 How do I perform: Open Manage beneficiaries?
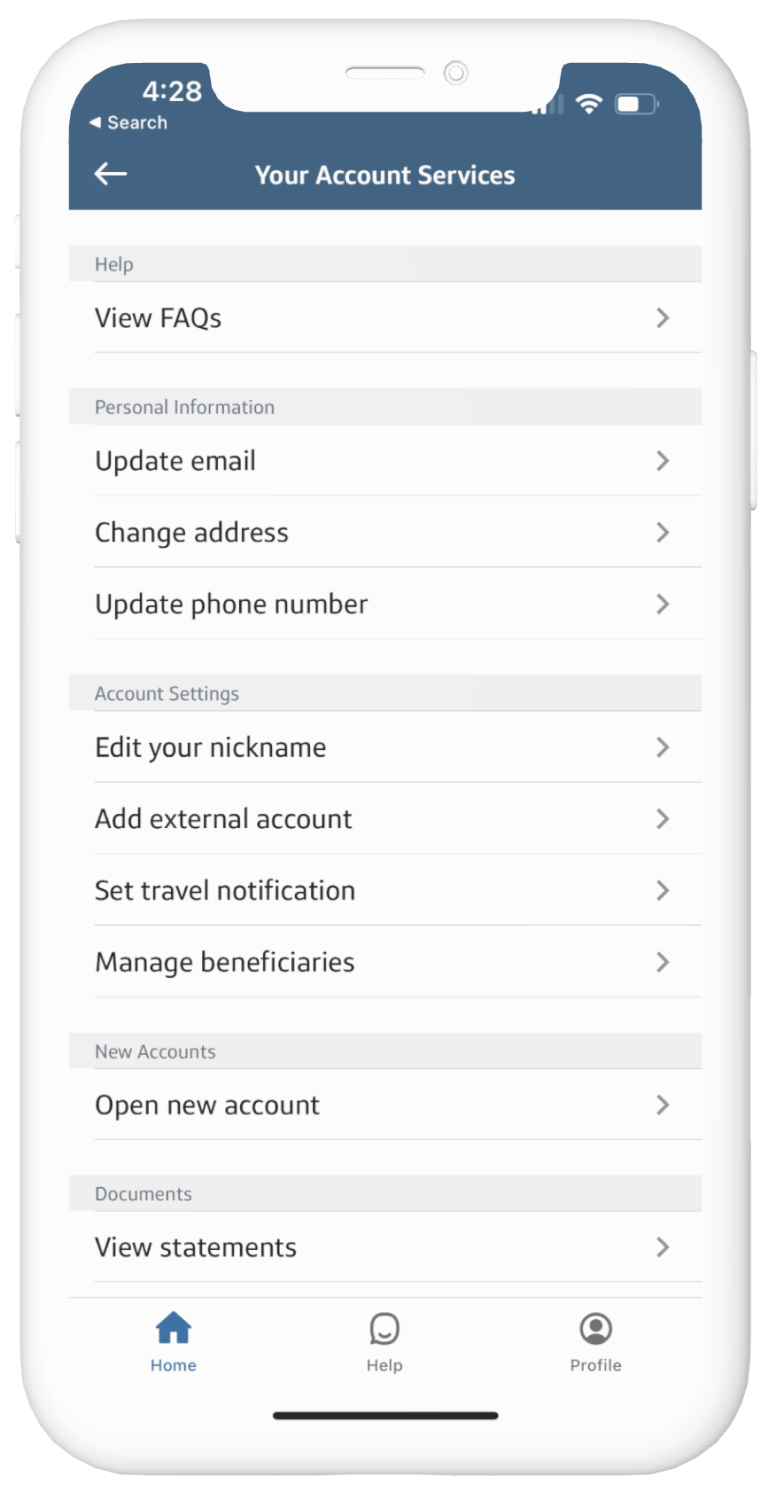tap(385, 962)
